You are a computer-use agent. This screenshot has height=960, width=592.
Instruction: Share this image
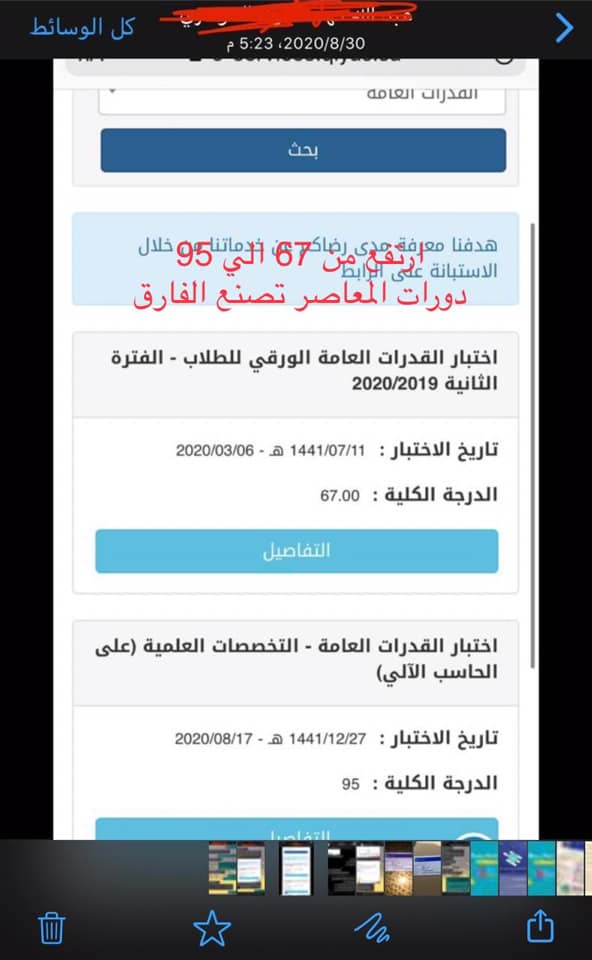tap(540, 925)
